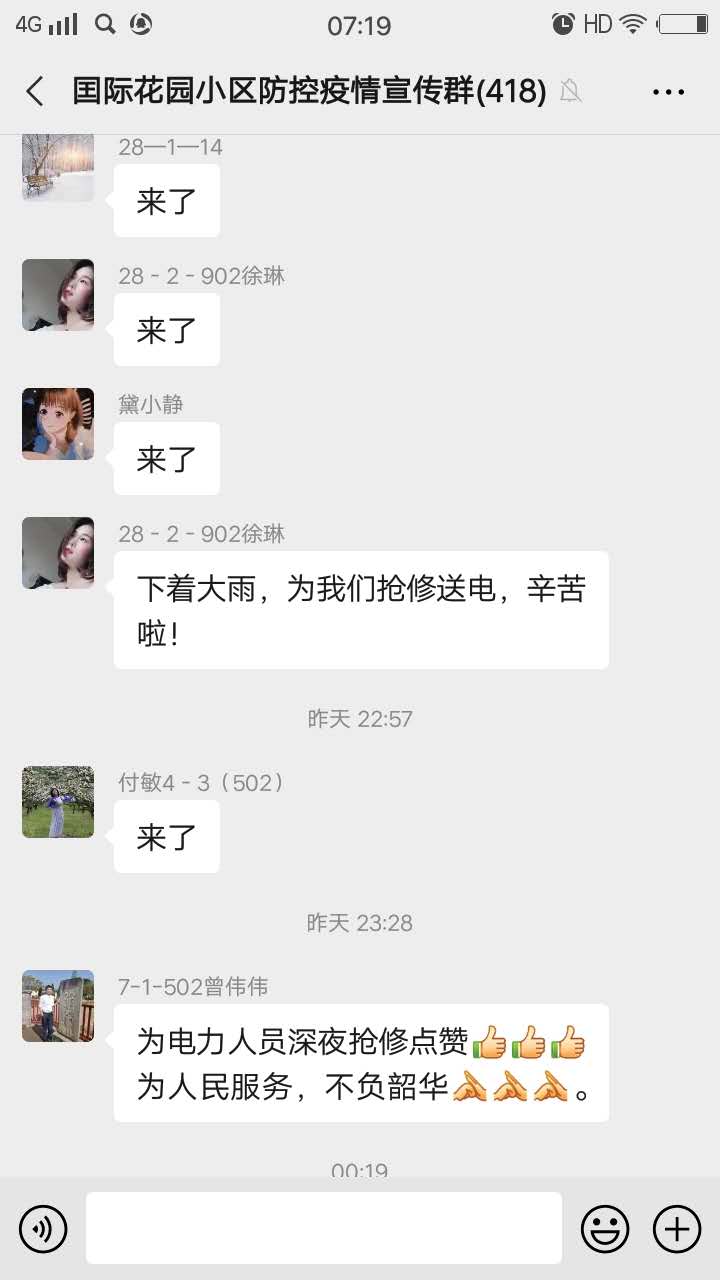The image size is (720, 1280).
Task: Open the plus attachment menu
Action: tap(677, 1228)
